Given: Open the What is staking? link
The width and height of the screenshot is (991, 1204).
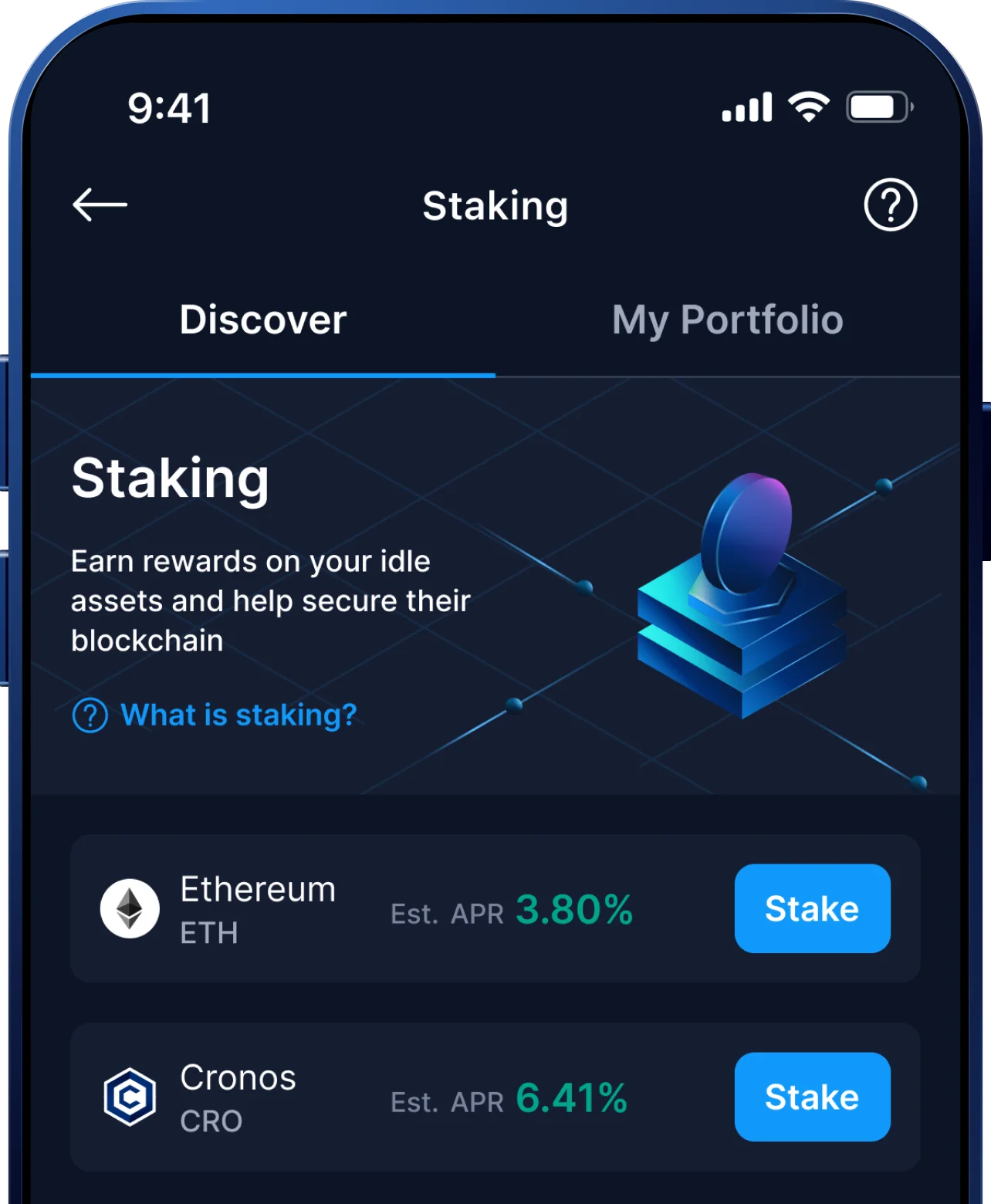Looking at the screenshot, I should click(238, 715).
